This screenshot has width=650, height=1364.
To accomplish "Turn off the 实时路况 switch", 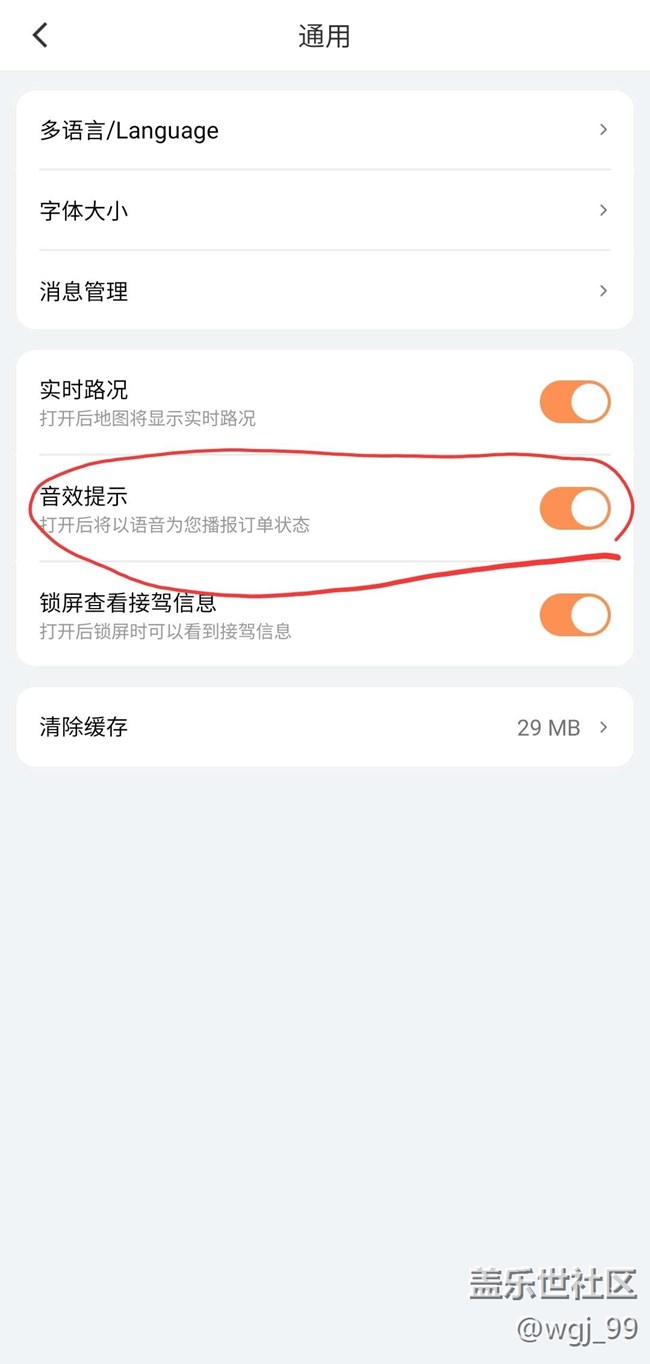I will click(x=575, y=402).
